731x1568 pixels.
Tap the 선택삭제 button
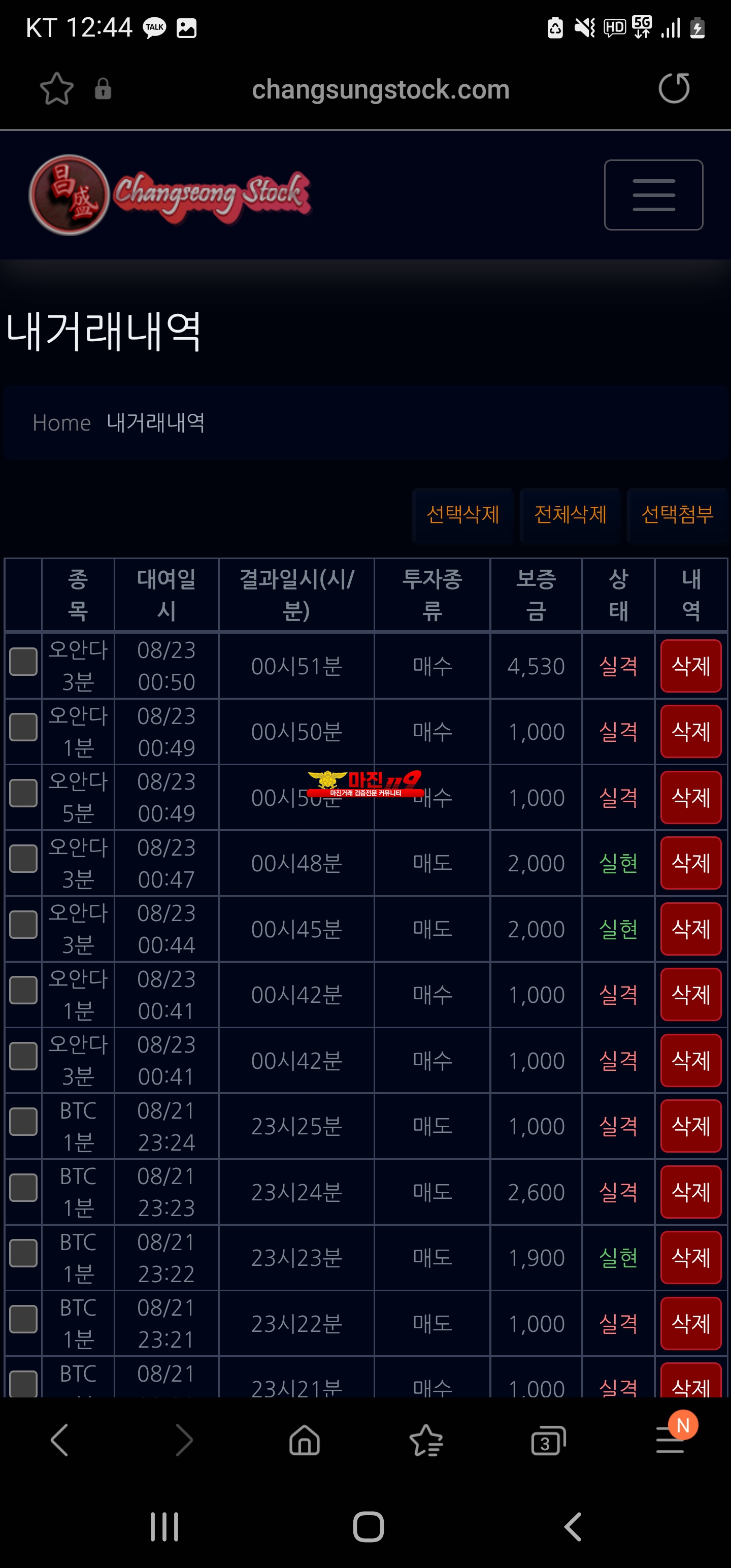[x=462, y=514]
